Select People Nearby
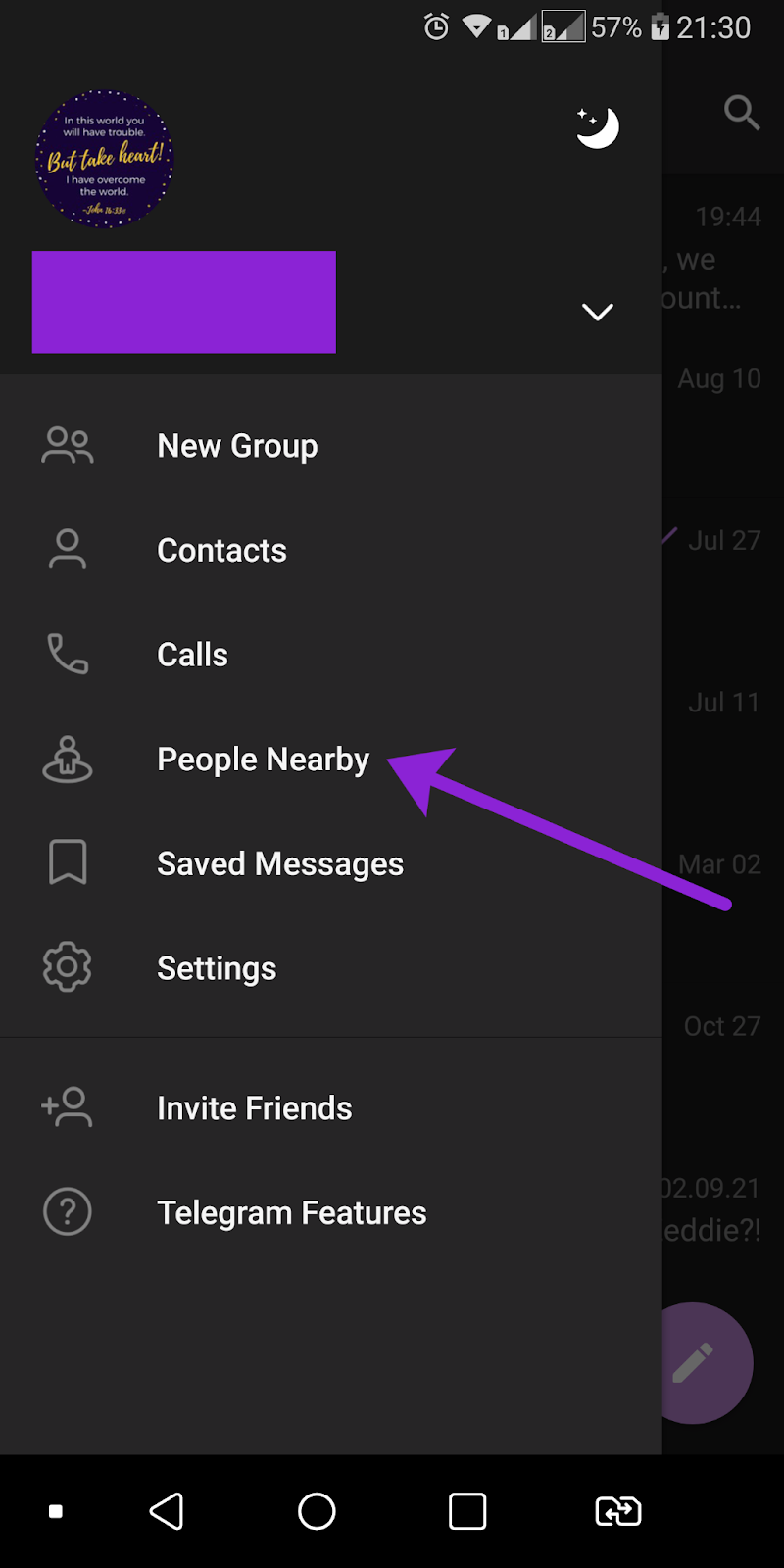The height and width of the screenshot is (1568, 784). 263,759
